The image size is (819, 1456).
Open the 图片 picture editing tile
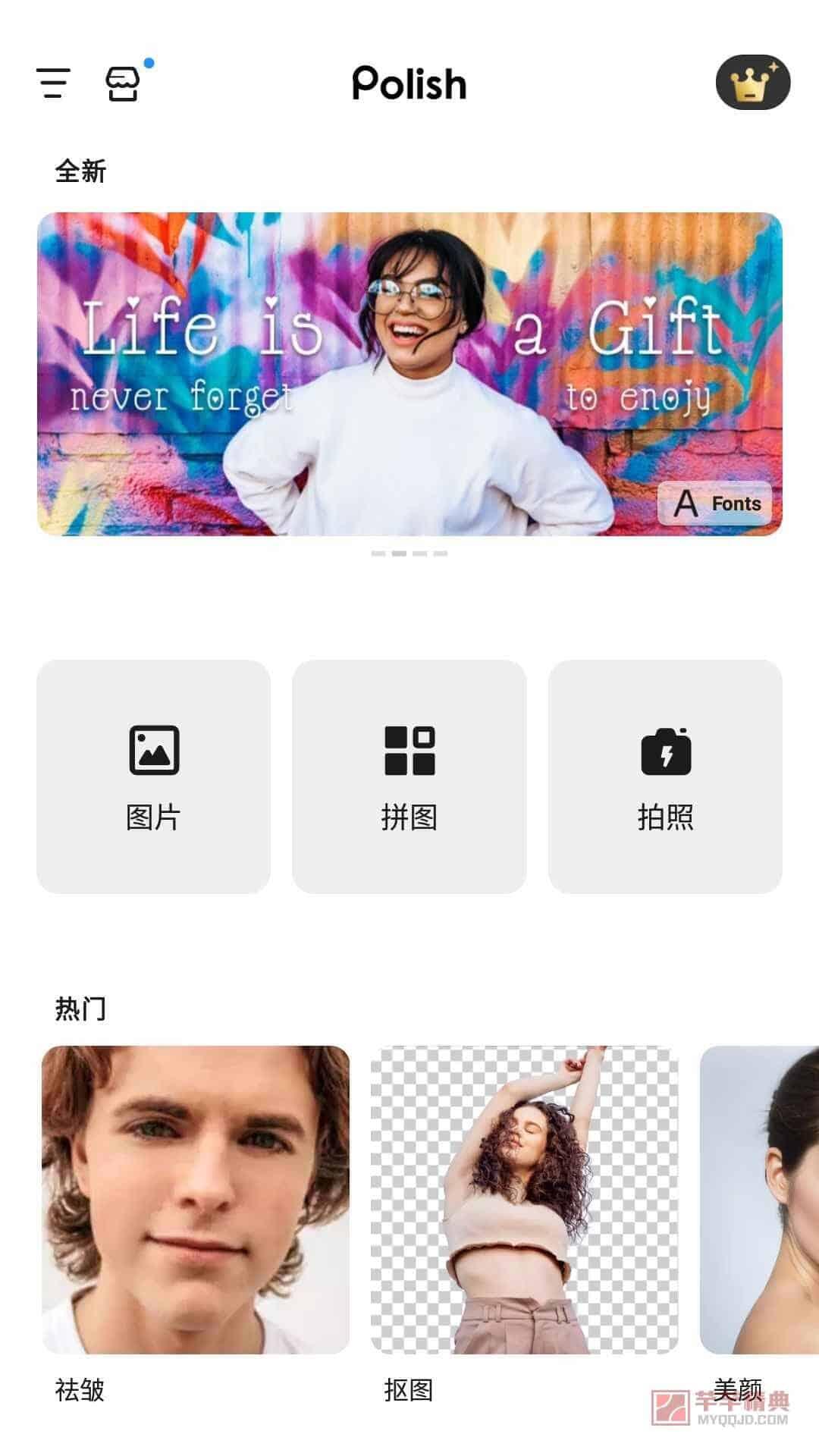154,777
